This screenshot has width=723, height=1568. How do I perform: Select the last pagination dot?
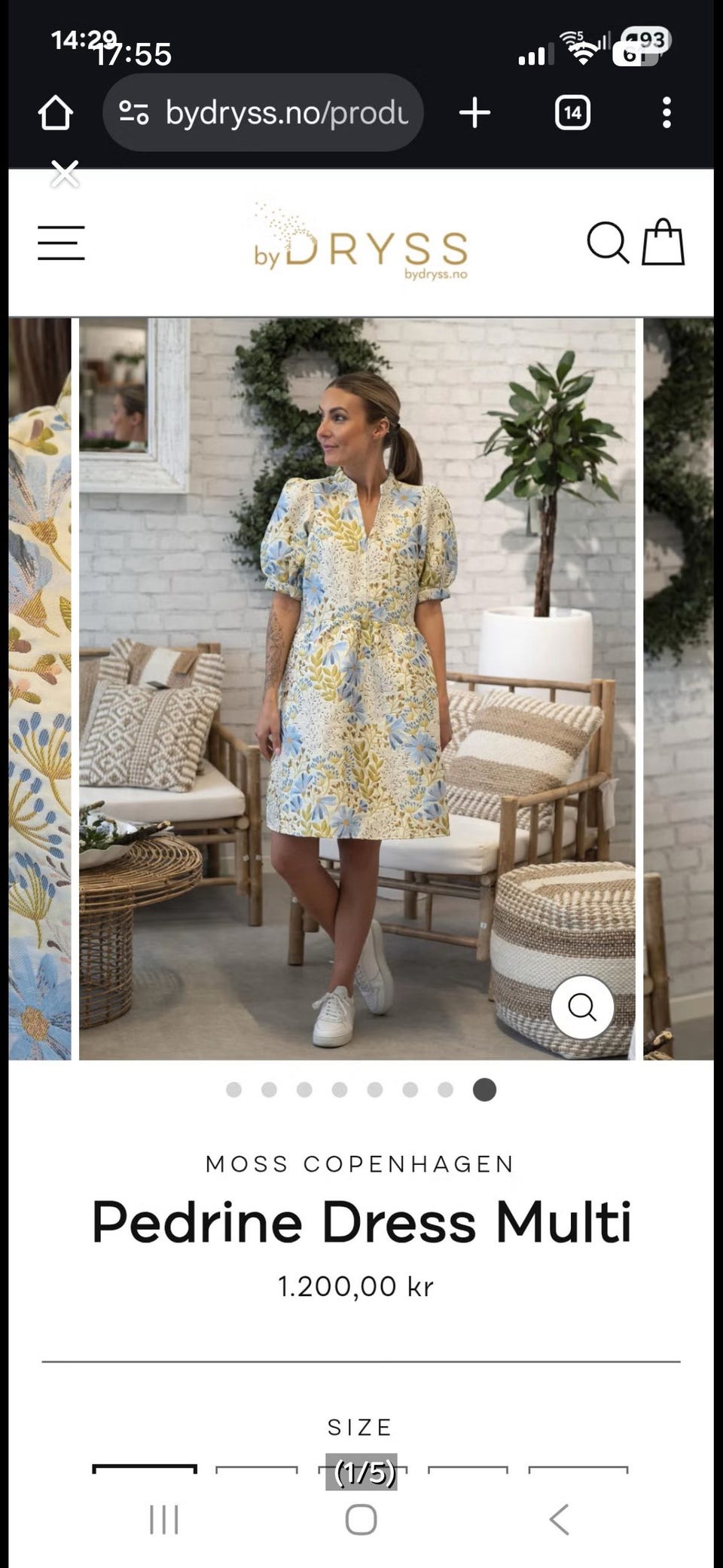(483, 1090)
